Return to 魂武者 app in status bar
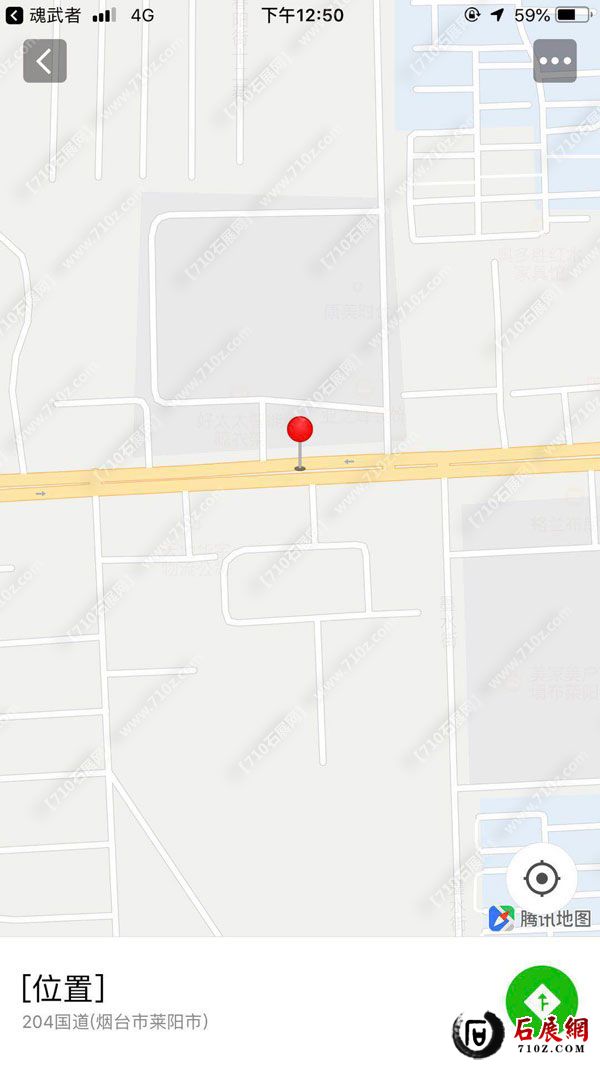This screenshot has height=1067, width=600. click(44, 15)
